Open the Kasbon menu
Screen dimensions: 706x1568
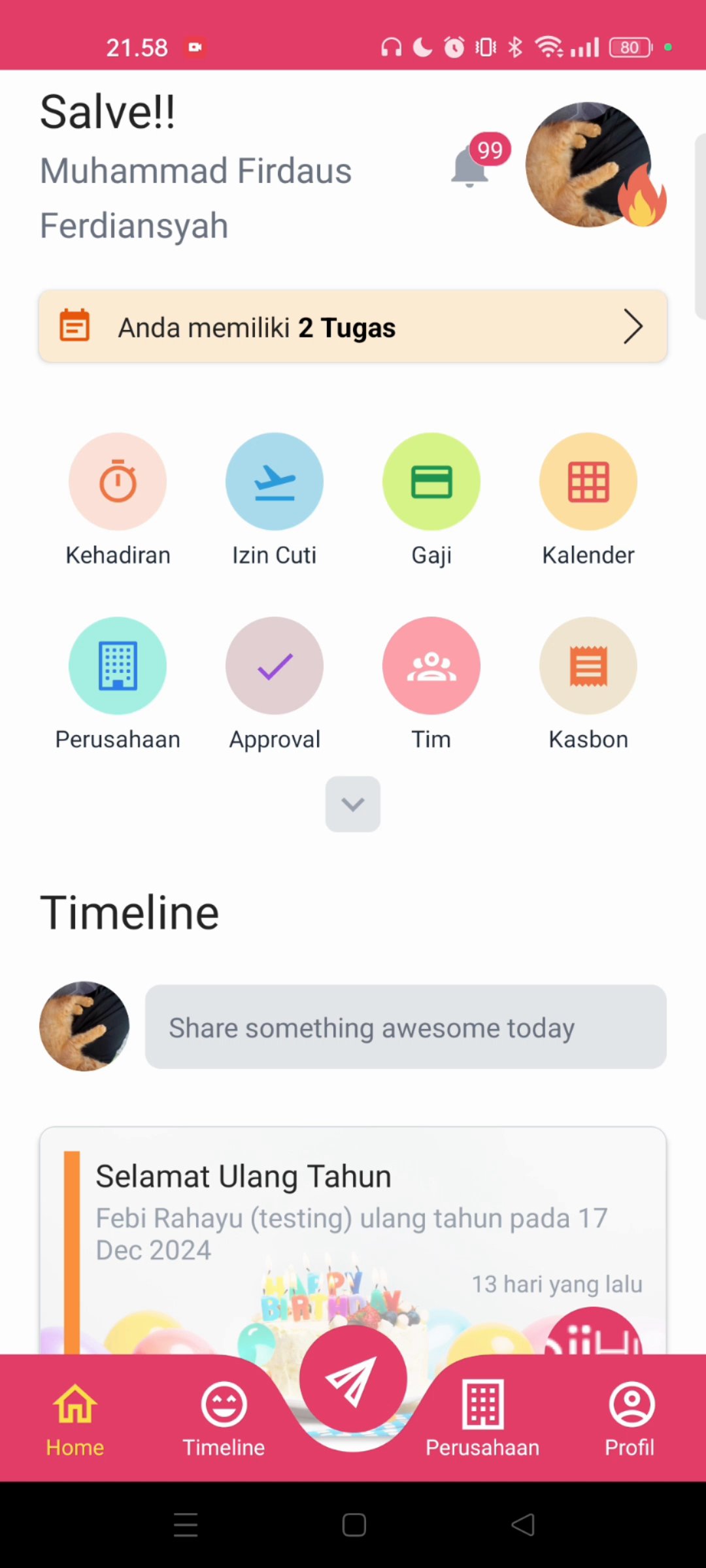point(588,666)
